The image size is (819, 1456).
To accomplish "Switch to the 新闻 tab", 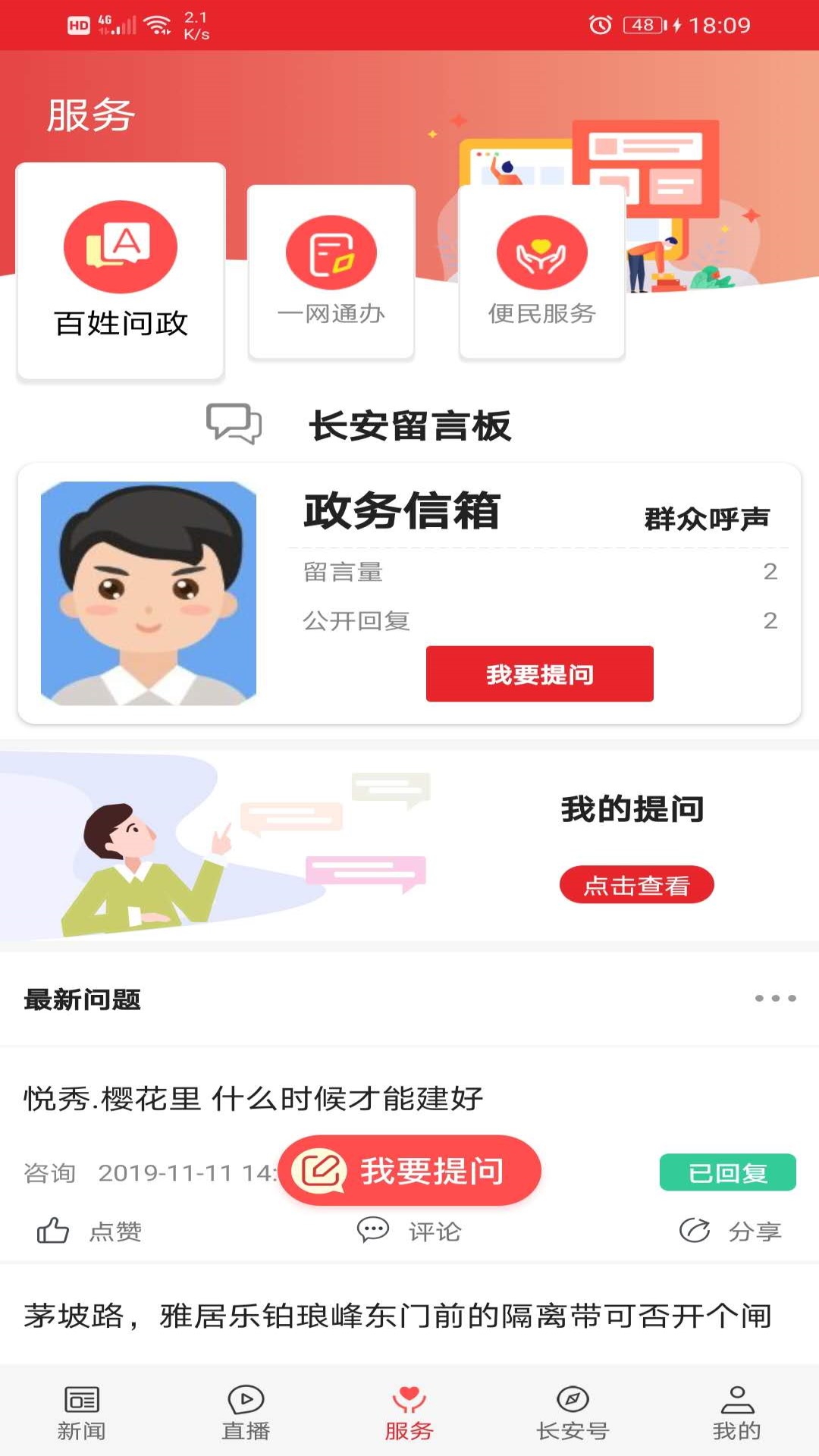I will [x=82, y=1418].
